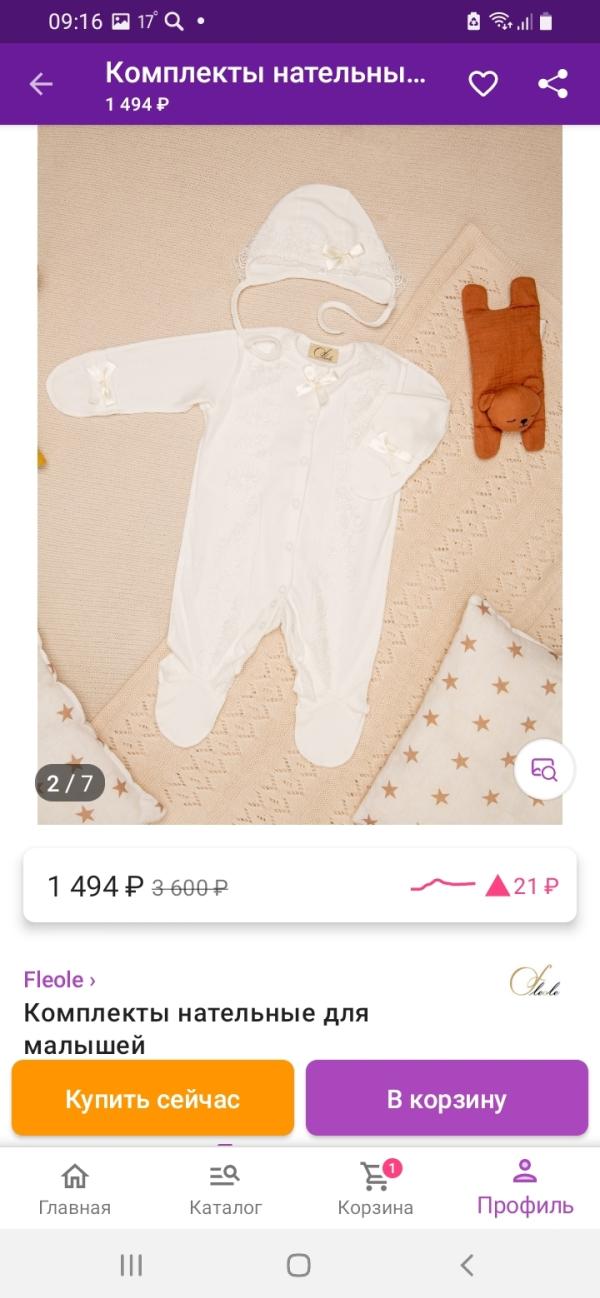Screen dimensions: 600x1298
Task: Open the product photo in full view
Action: (x=300, y=470)
